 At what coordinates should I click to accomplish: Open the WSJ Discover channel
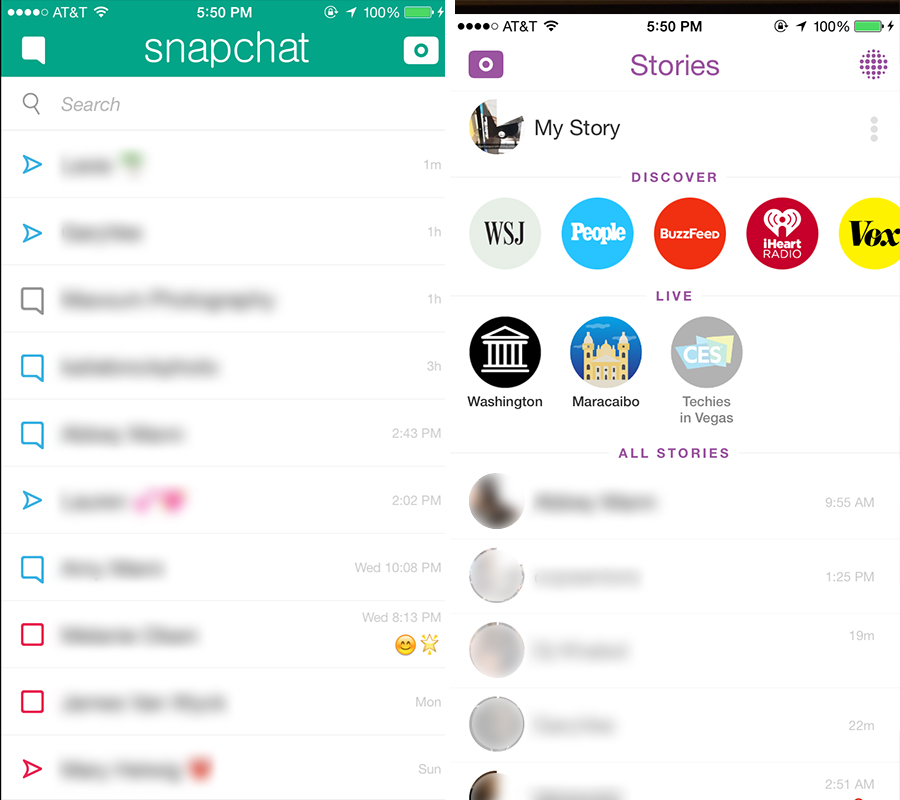[x=505, y=234]
